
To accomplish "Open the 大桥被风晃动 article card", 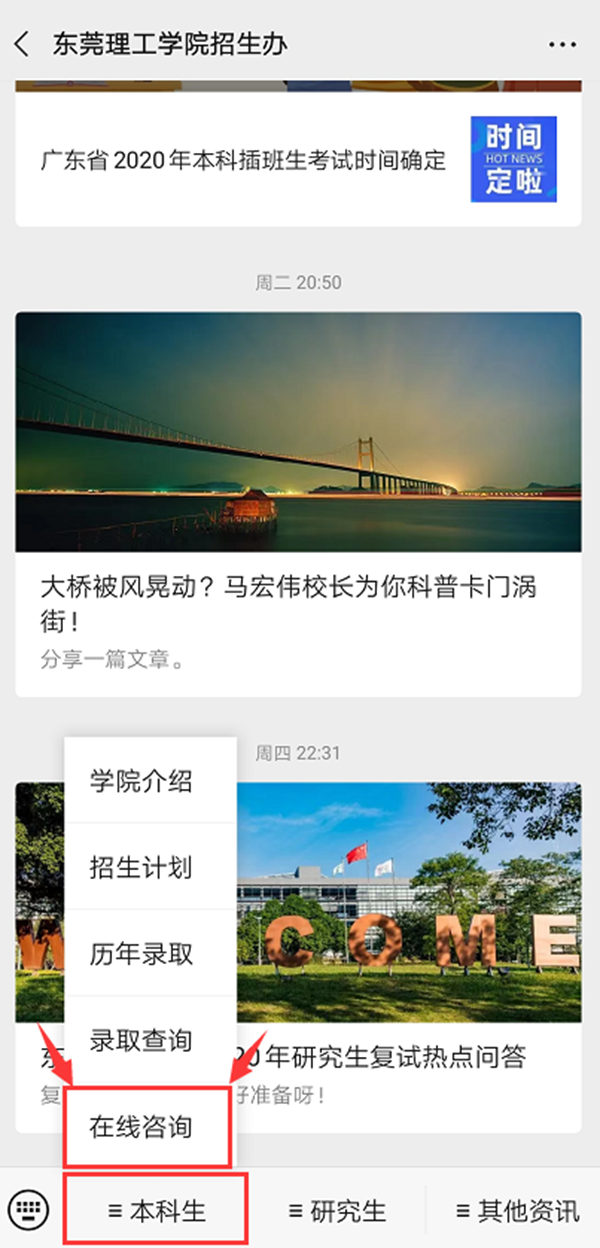I will [298, 500].
